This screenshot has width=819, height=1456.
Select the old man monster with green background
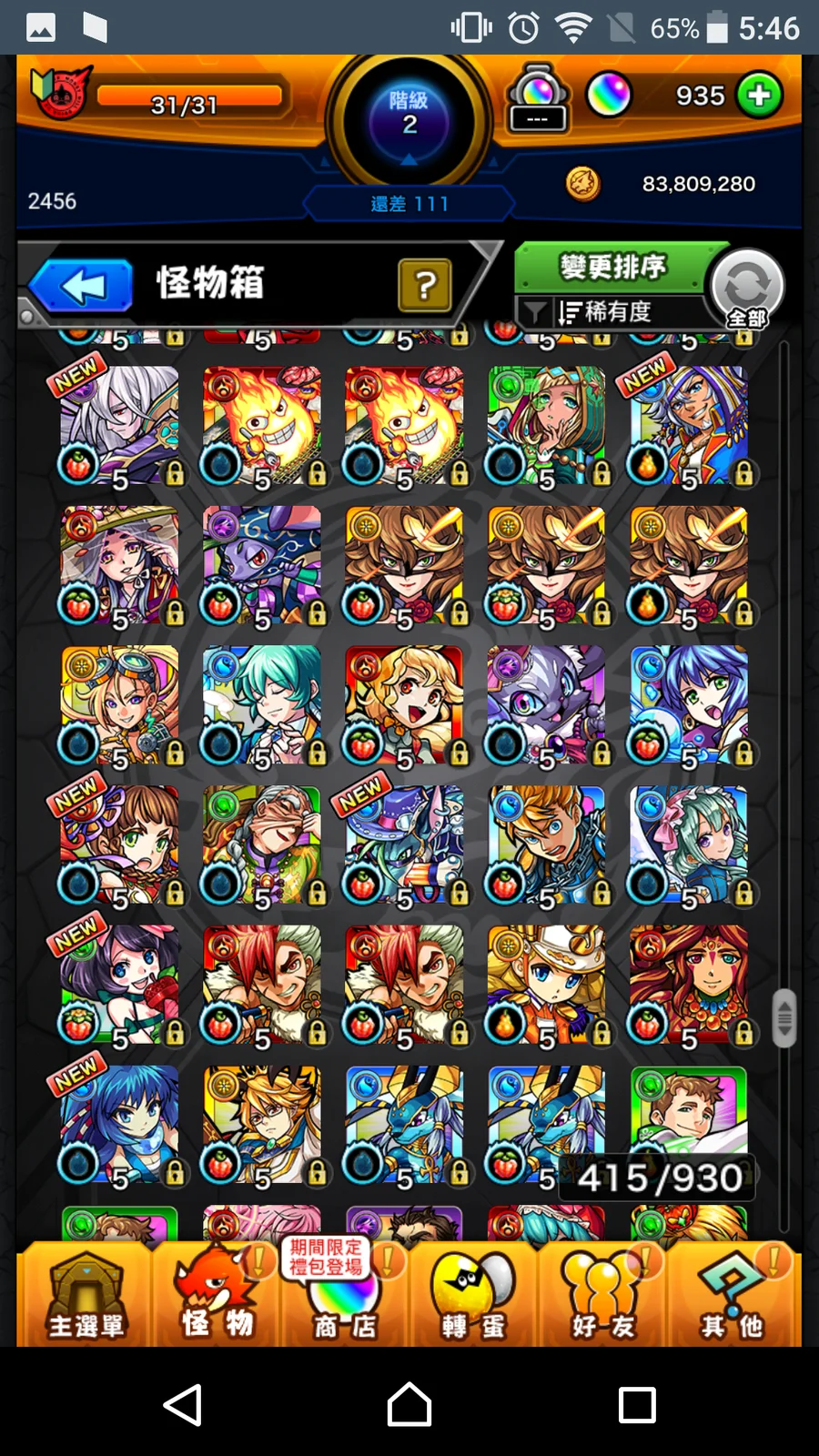coord(262,844)
